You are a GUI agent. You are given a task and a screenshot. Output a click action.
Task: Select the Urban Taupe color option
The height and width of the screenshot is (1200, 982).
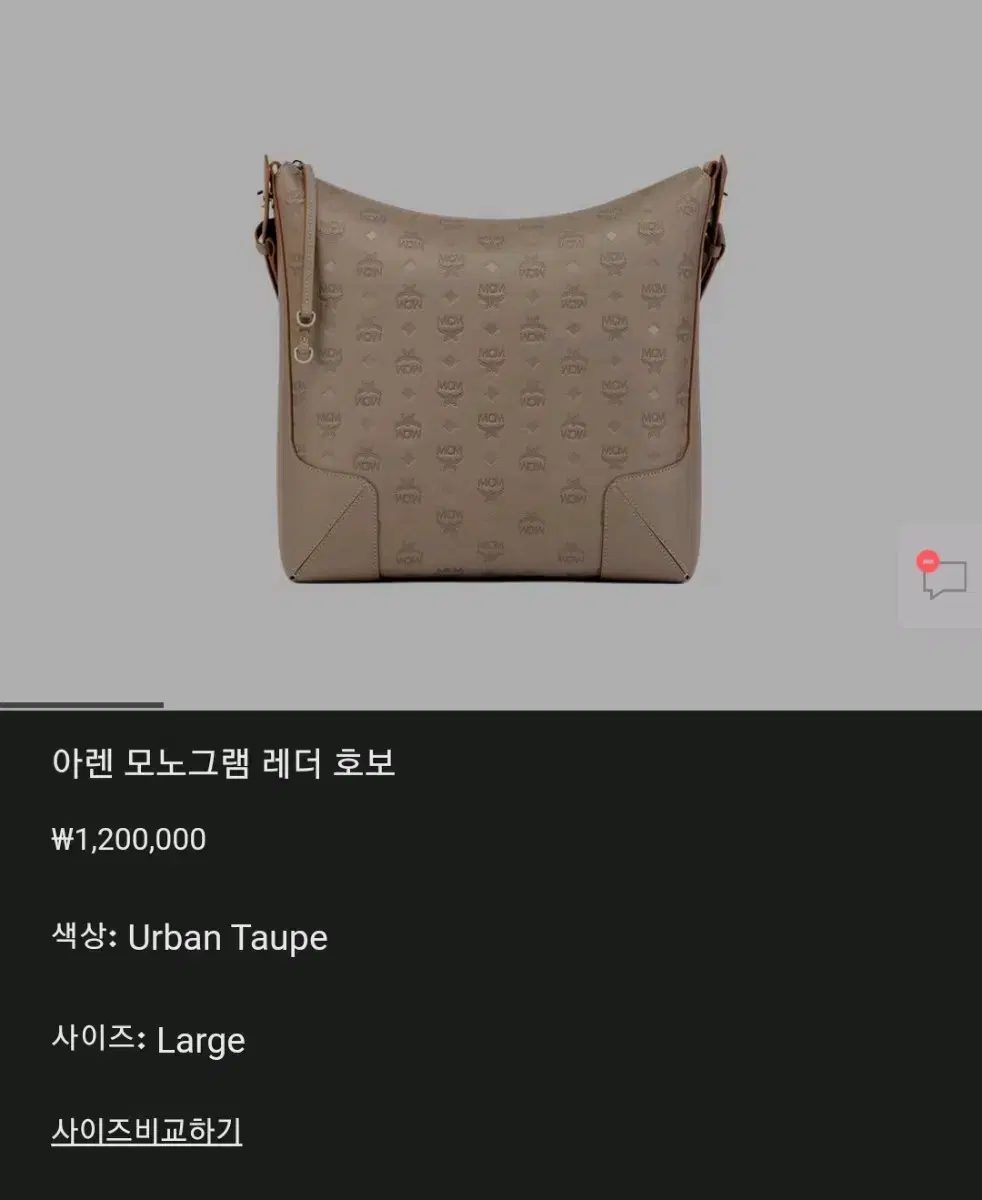coord(227,938)
